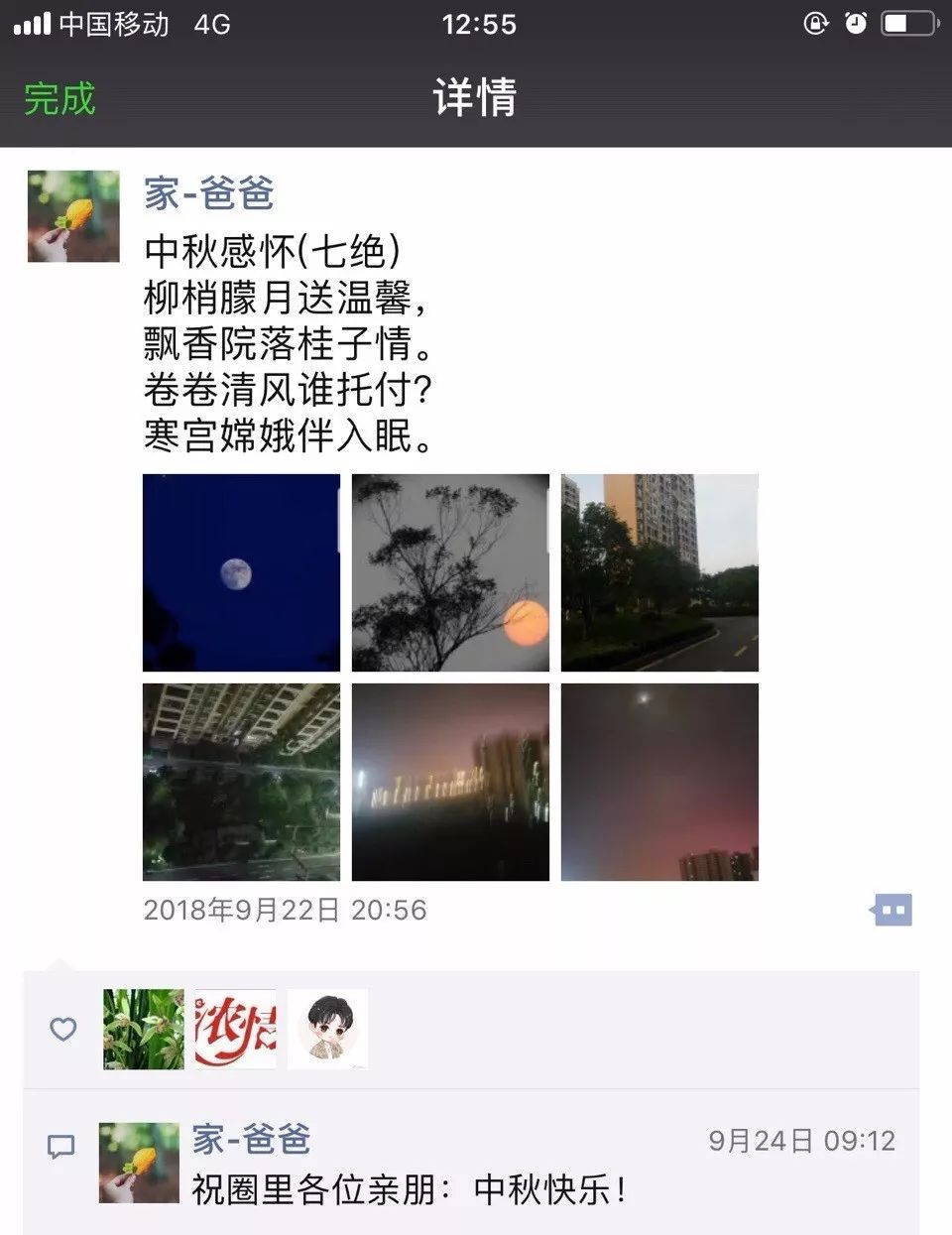Viewport: 952px width, 1235px height.
Task: Tap the cellular signal strength icon
Action: coord(33,23)
